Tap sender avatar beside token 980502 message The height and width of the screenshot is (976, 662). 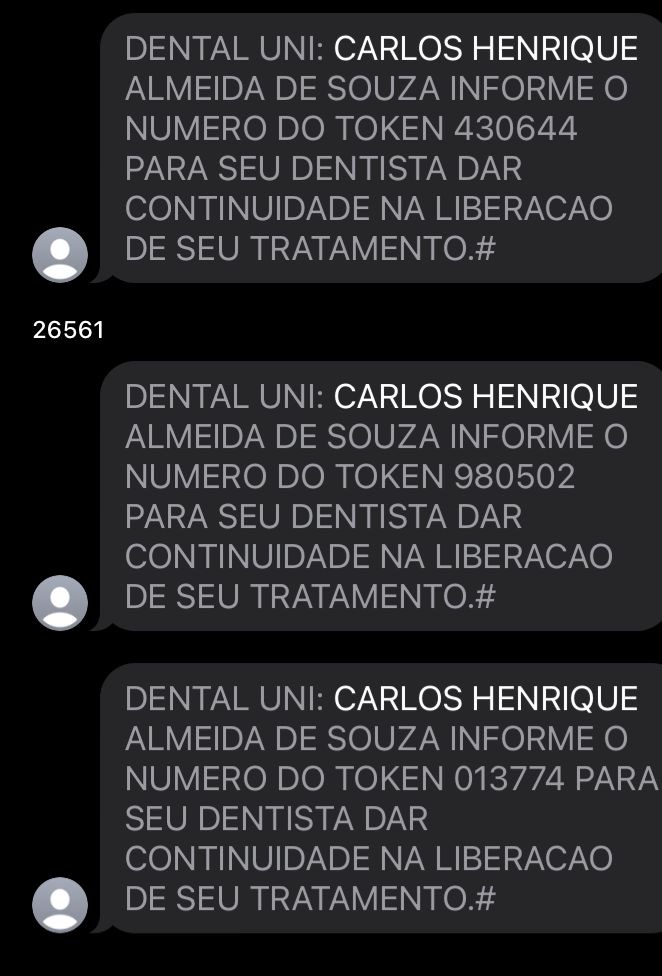coord(60,603)
